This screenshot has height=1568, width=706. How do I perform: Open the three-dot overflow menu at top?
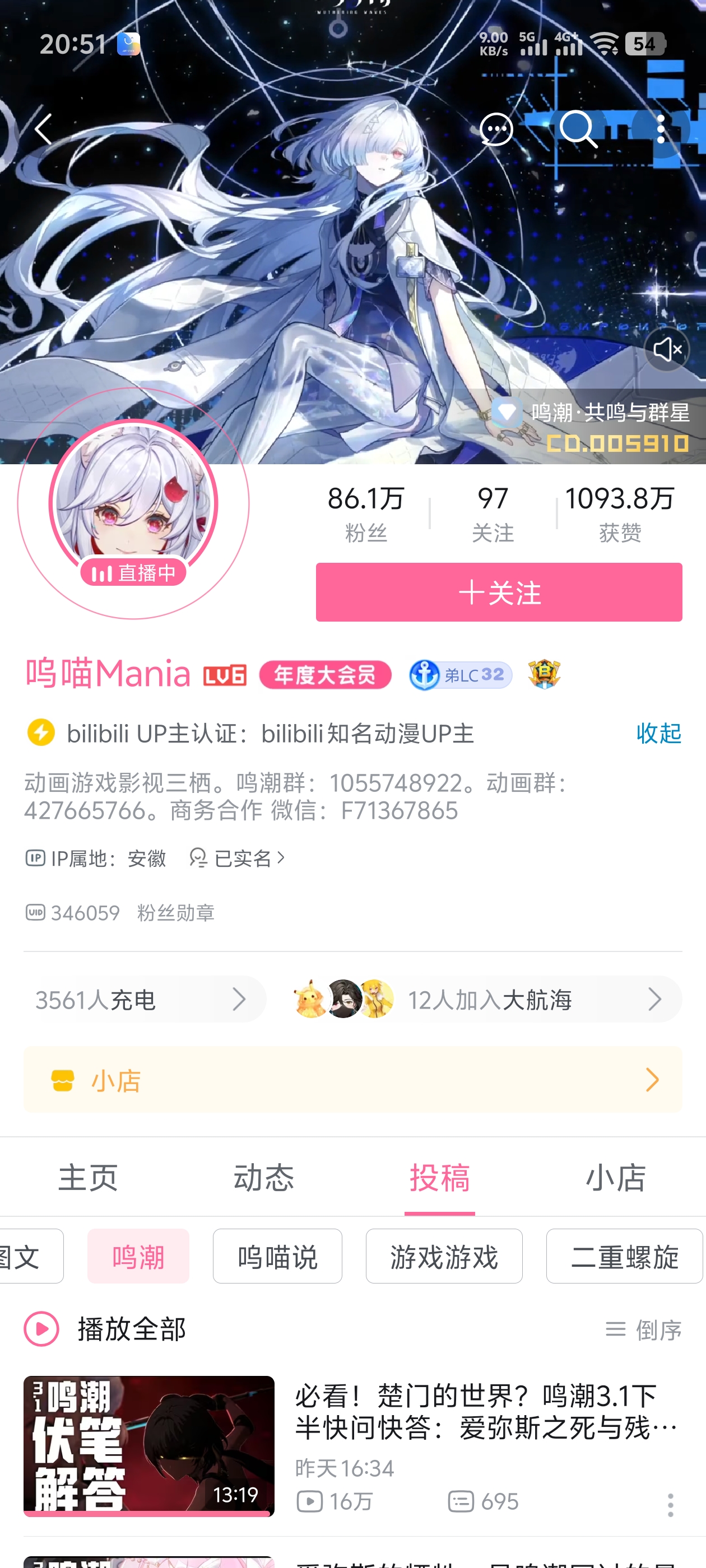660,129
